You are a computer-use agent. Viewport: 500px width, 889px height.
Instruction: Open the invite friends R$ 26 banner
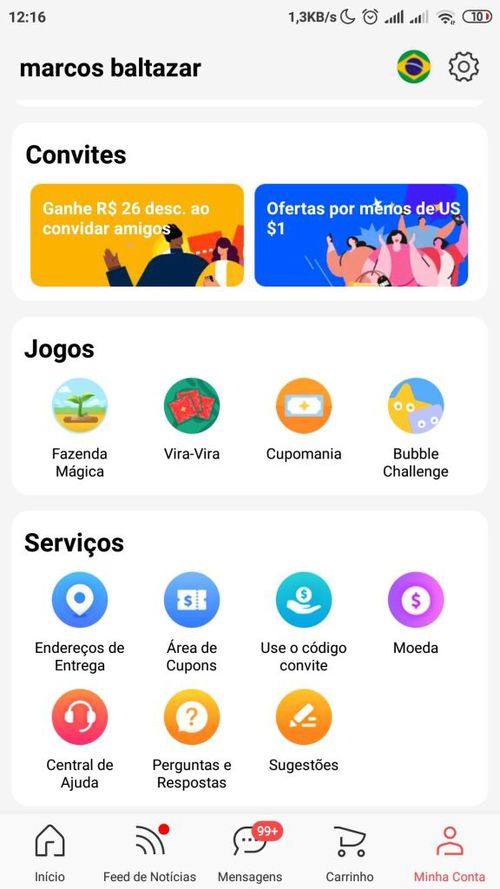[137, 235]
